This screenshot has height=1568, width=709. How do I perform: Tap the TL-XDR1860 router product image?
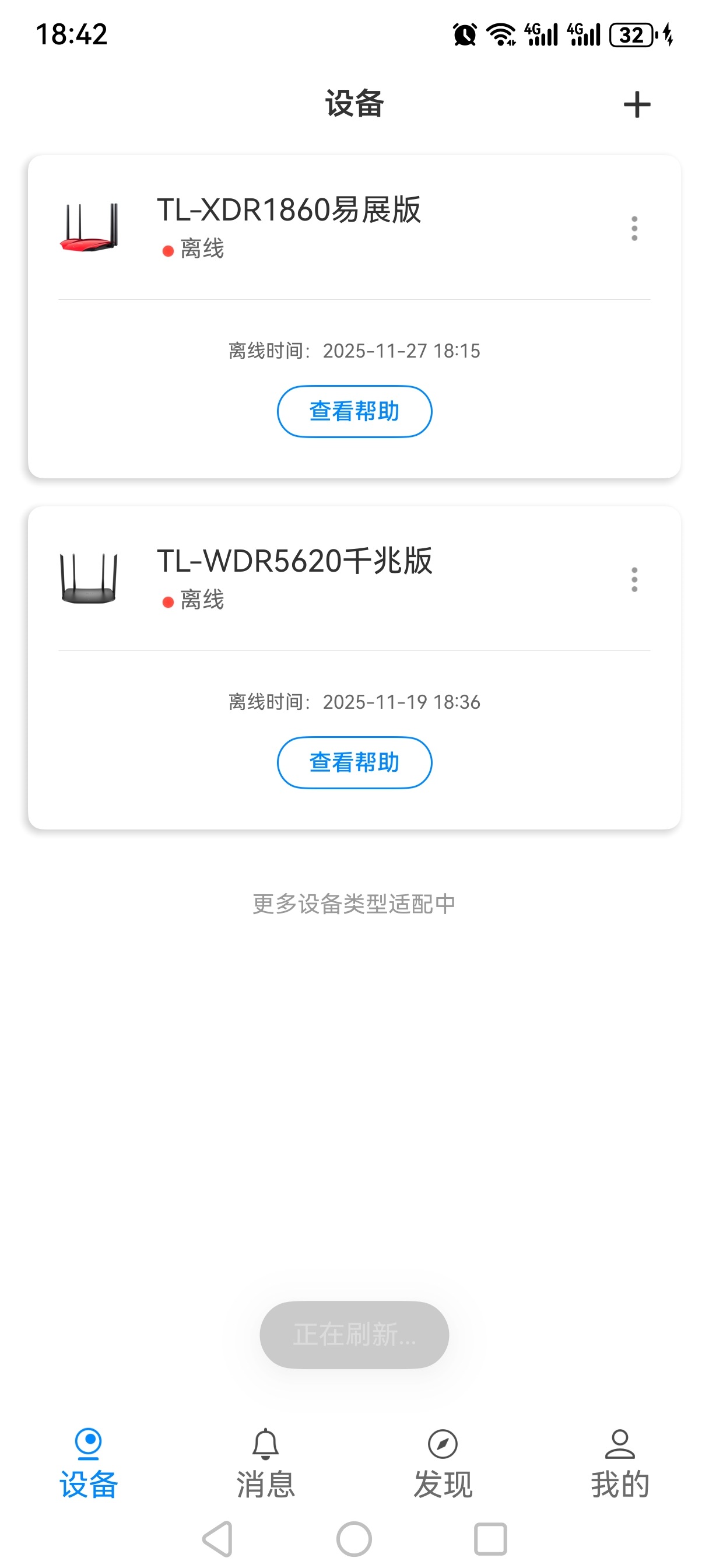(90, 228)
